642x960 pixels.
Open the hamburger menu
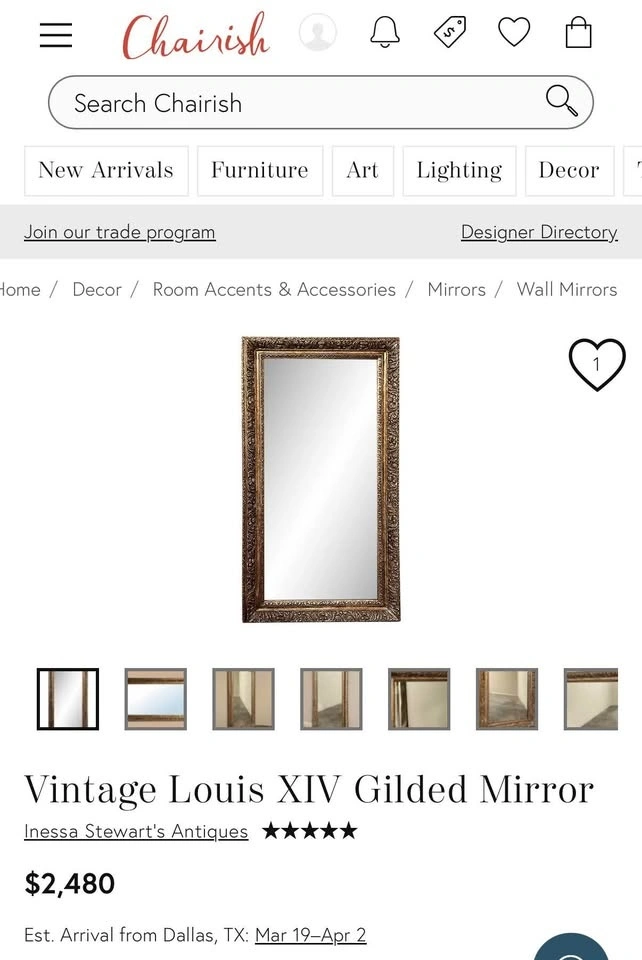click(56, 35)
